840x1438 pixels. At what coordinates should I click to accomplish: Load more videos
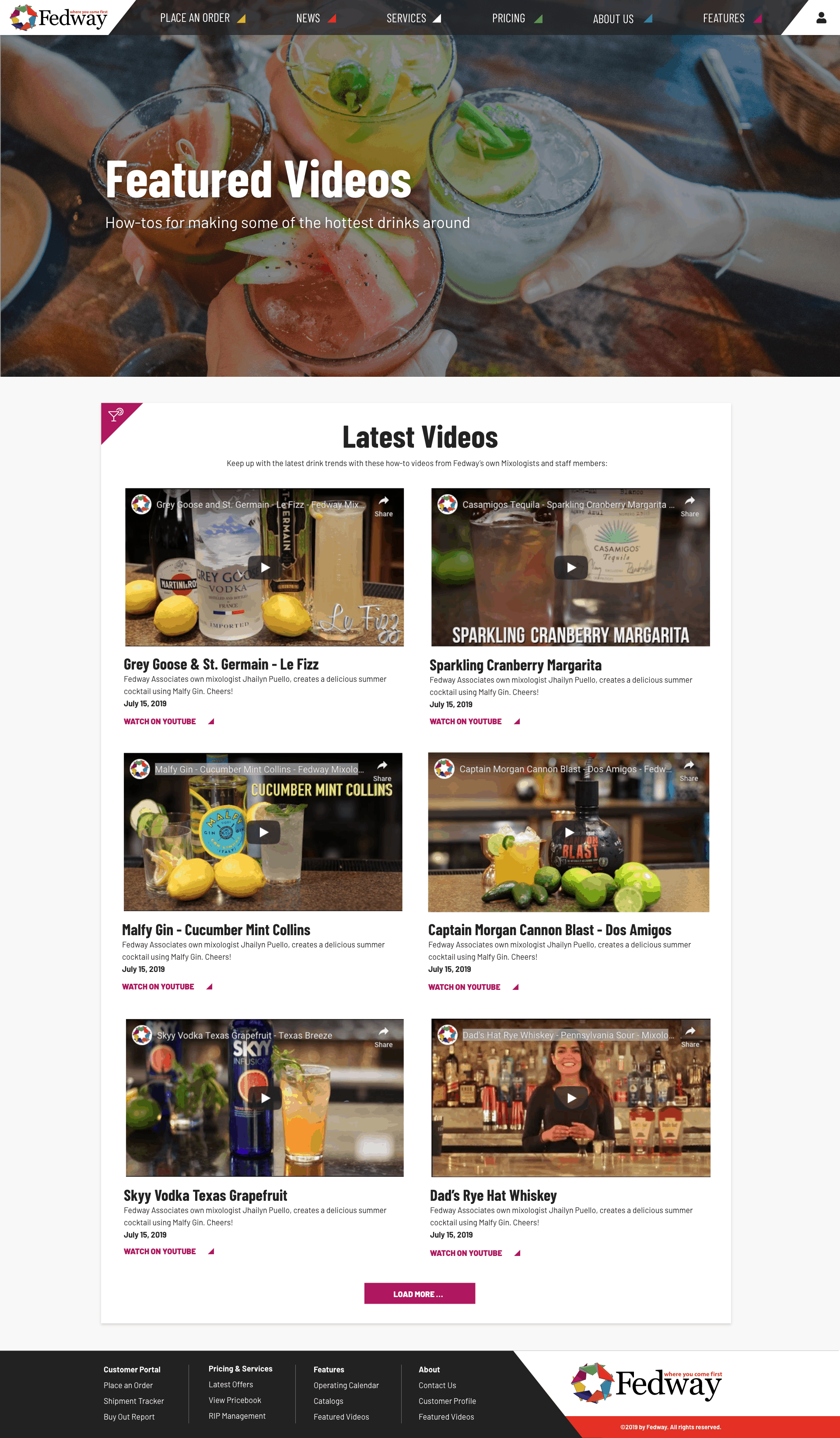click(x=420, y=1294)
